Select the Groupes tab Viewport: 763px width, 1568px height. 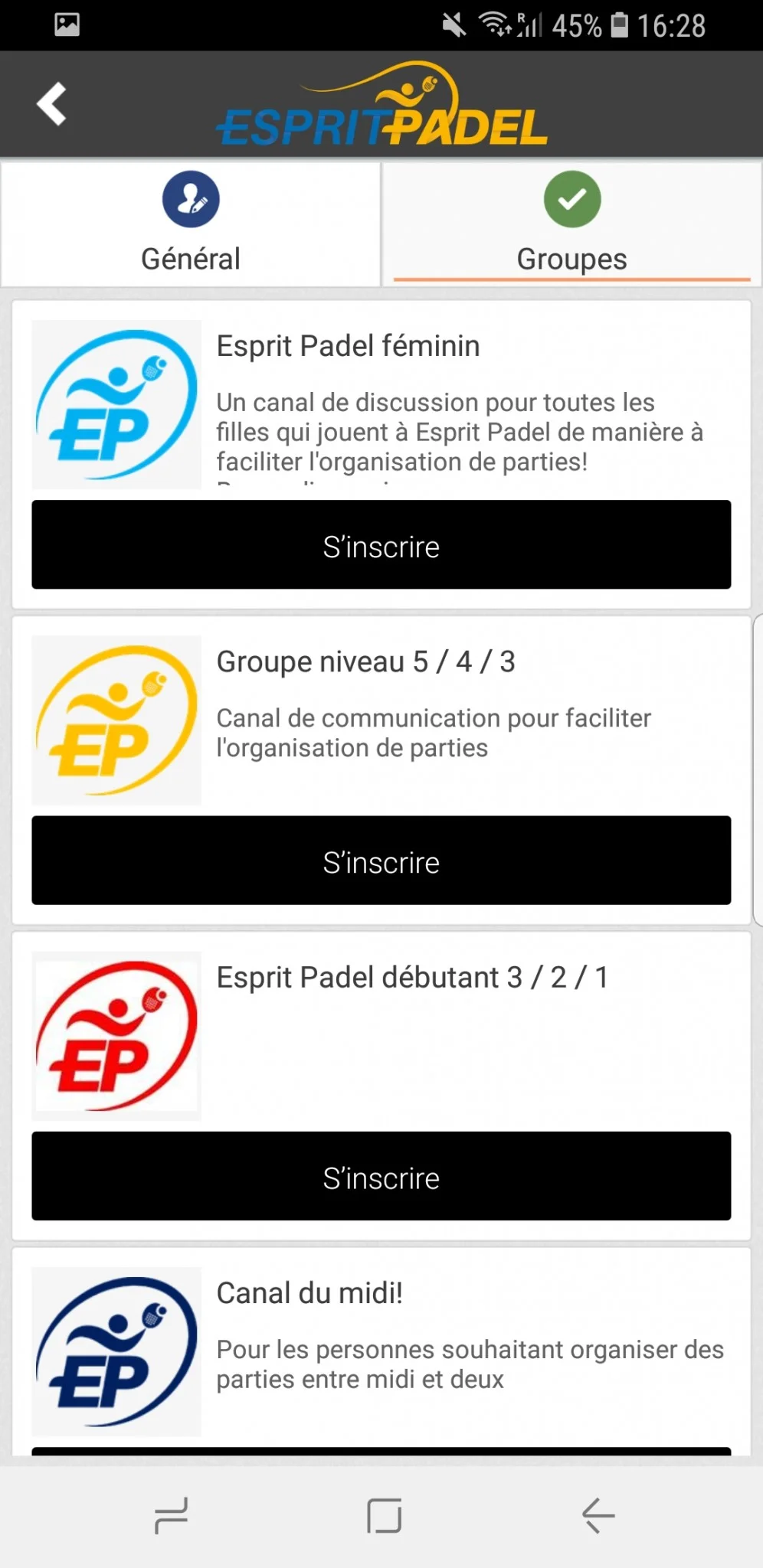click(571, 224)
